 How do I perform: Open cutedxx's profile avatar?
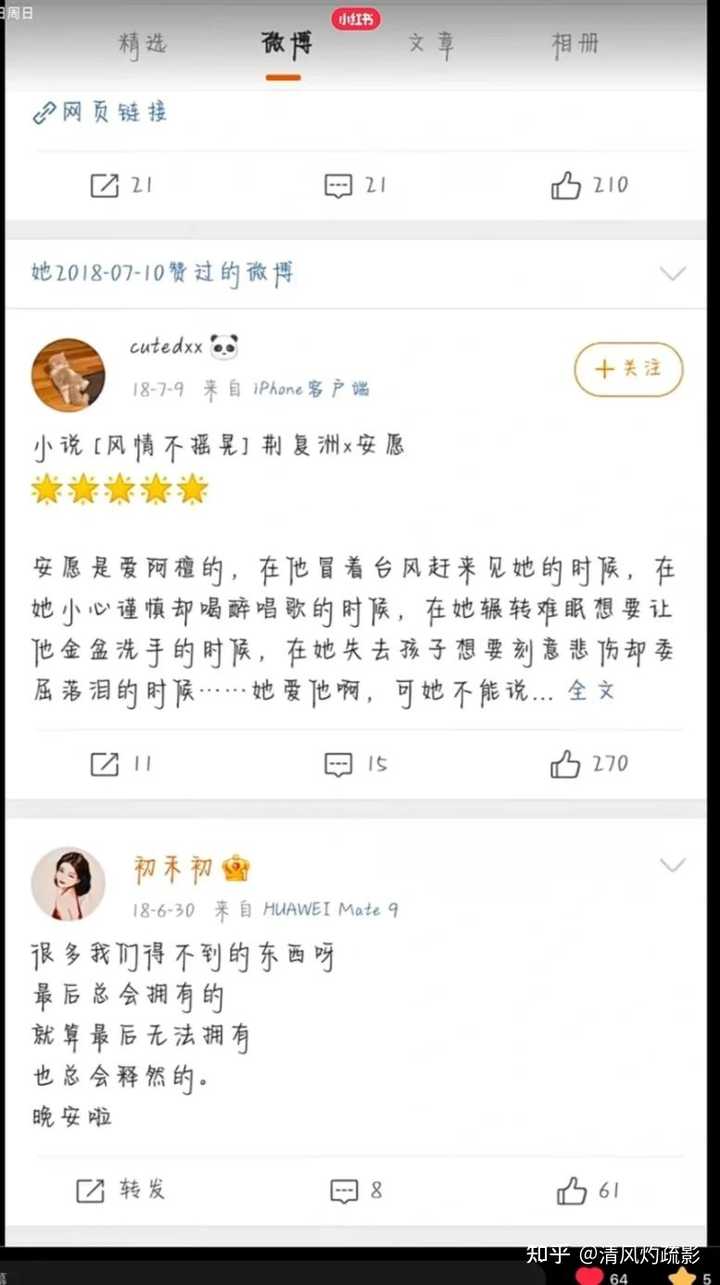coord(69,375)
